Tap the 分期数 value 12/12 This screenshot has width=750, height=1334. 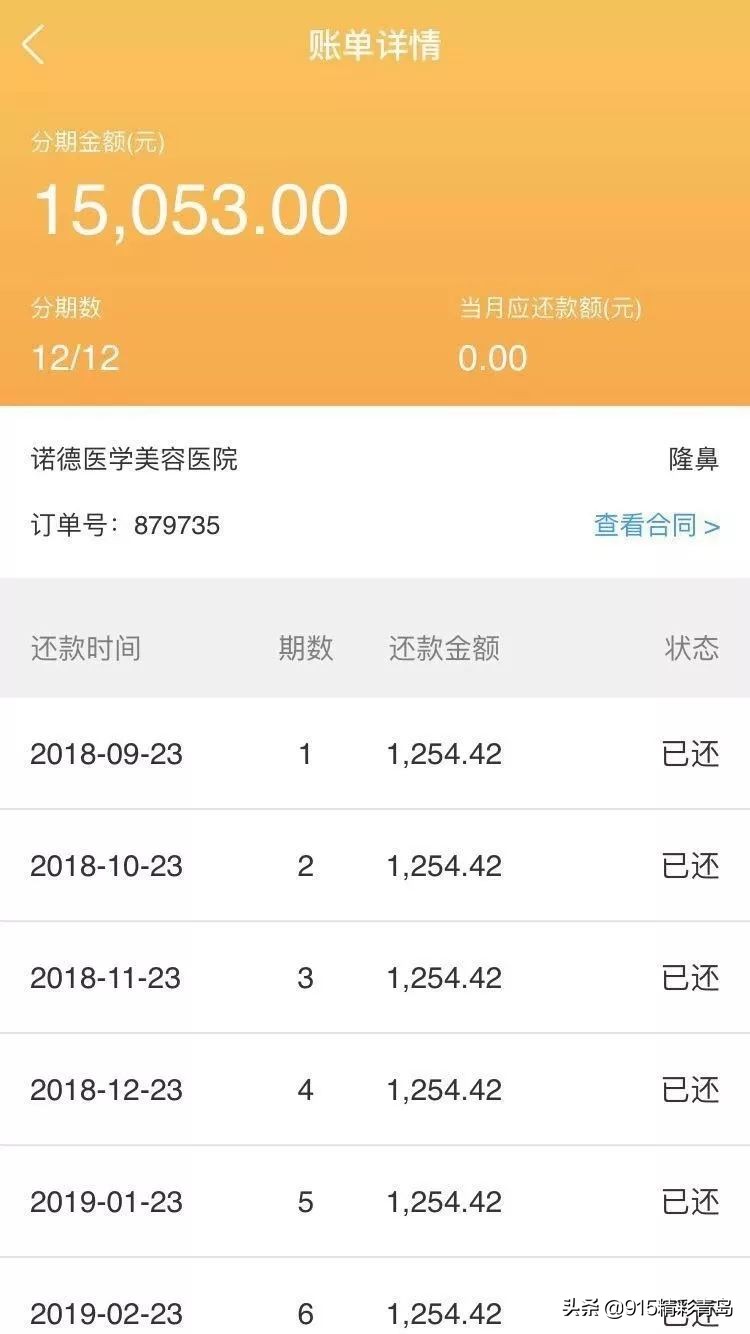[73, 358]
